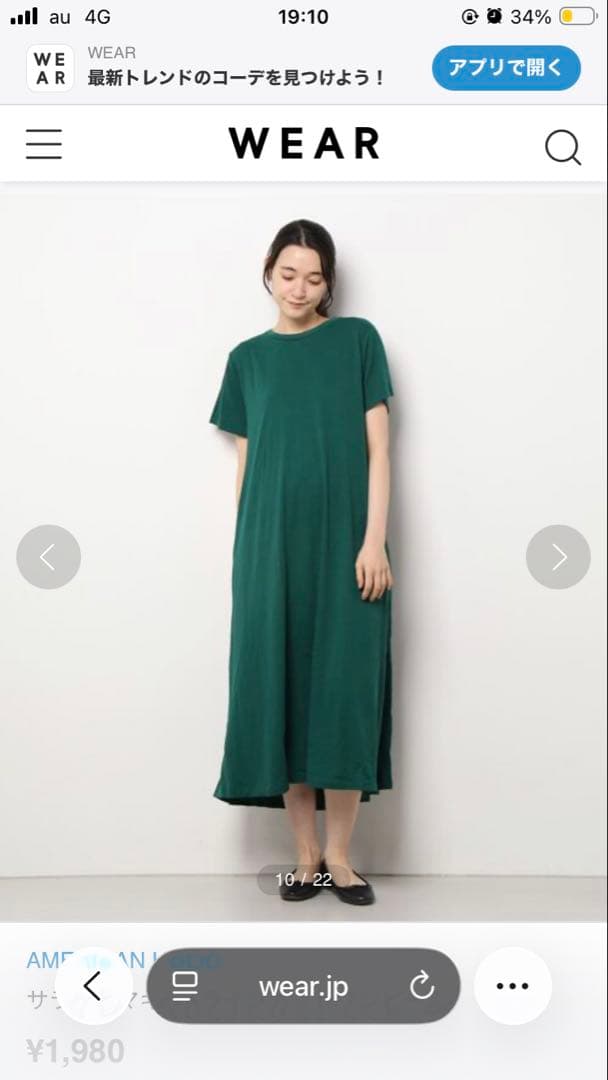Tap the アプリで開く button
This screenshot has height=1080, width=608.
pos(506,68)
